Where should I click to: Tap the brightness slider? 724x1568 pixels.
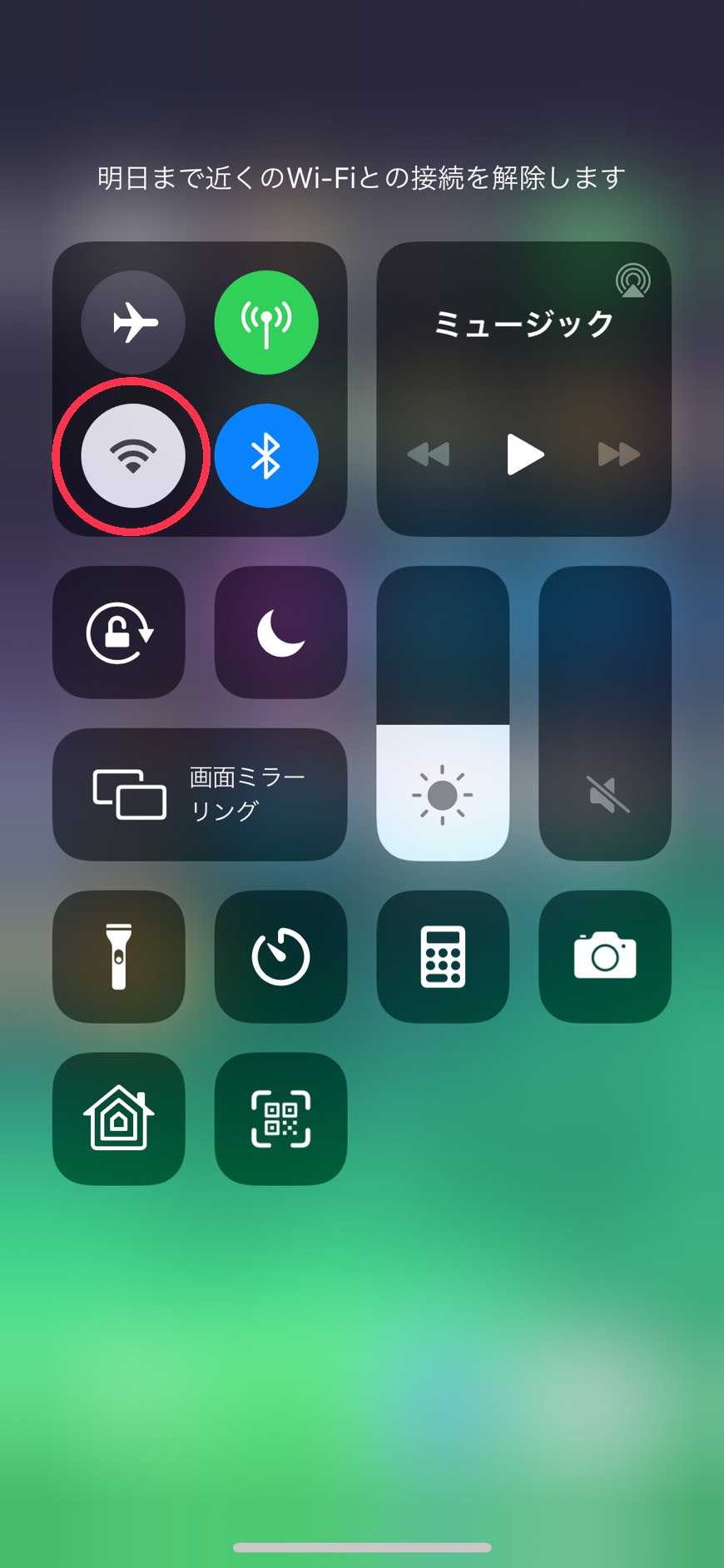(443, 713)
